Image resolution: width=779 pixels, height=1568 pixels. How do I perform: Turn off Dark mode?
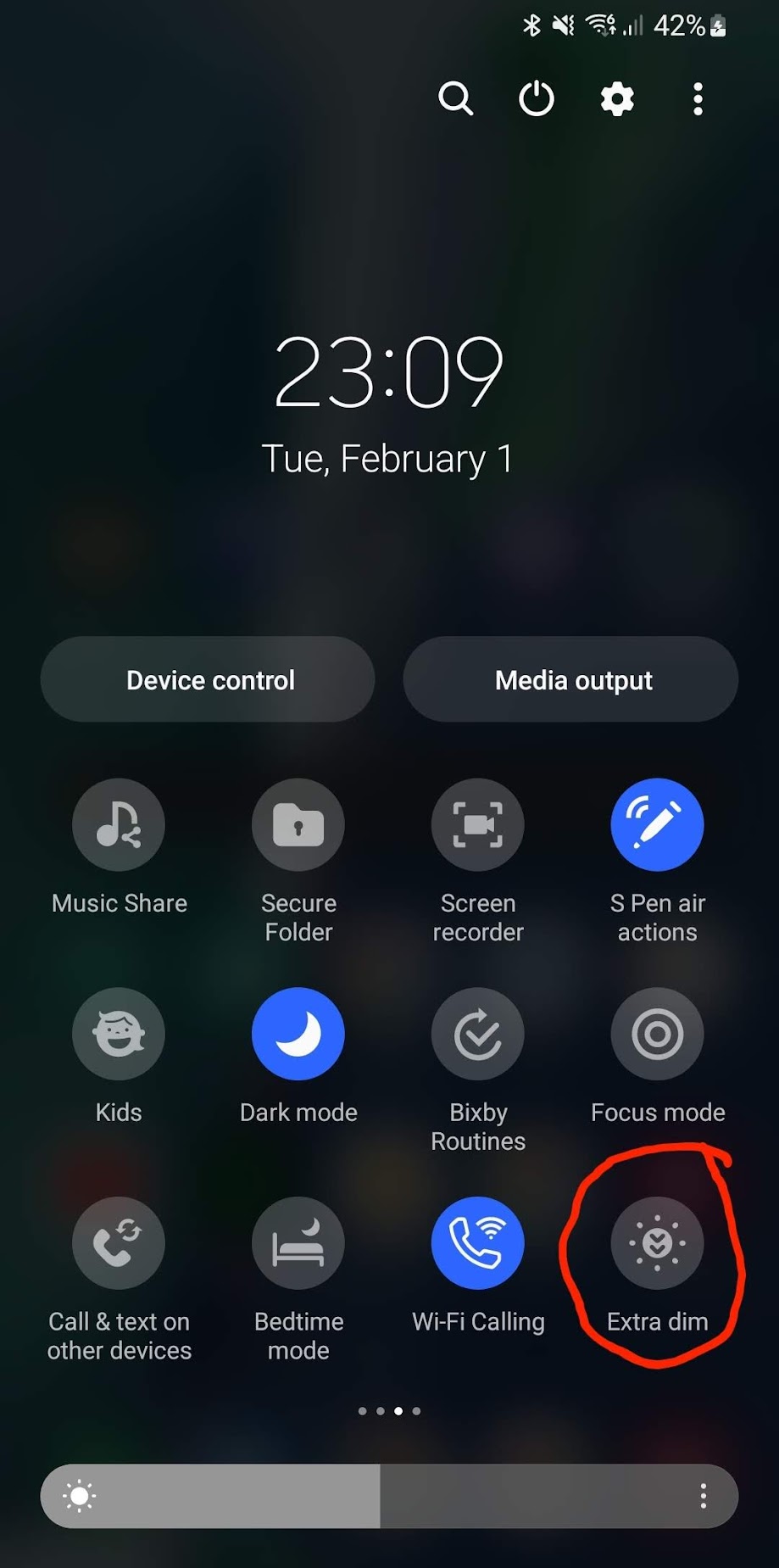click(298, 1034)
